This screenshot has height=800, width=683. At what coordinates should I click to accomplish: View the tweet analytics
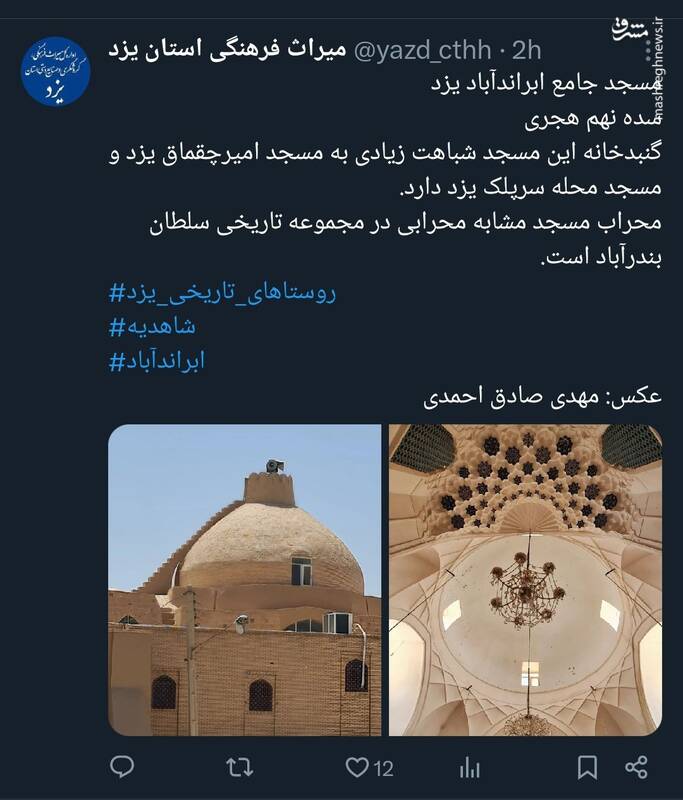[x=469, y=767]
